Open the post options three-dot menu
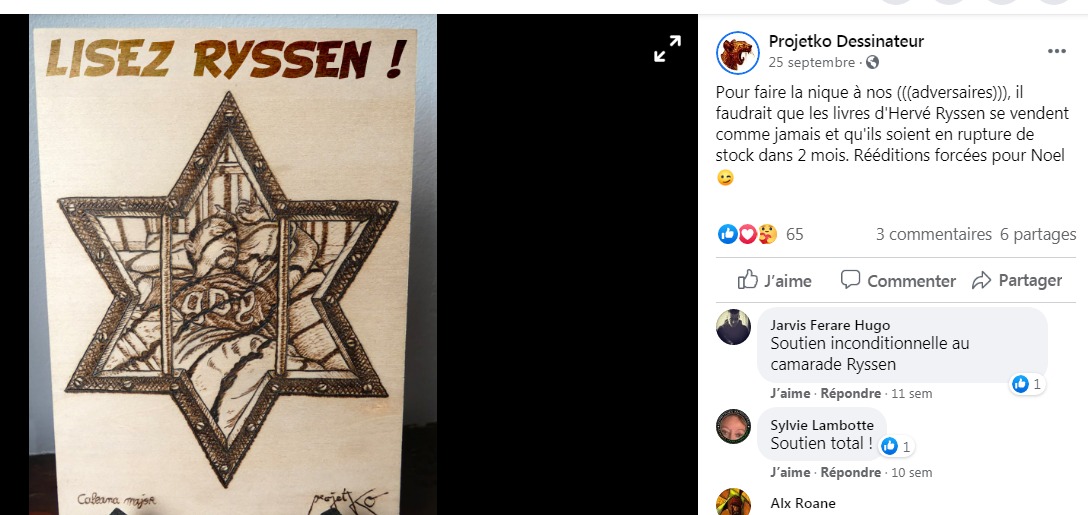Image resolution: width=1088 pixels, height=515 pixels. click(1056, 51)
